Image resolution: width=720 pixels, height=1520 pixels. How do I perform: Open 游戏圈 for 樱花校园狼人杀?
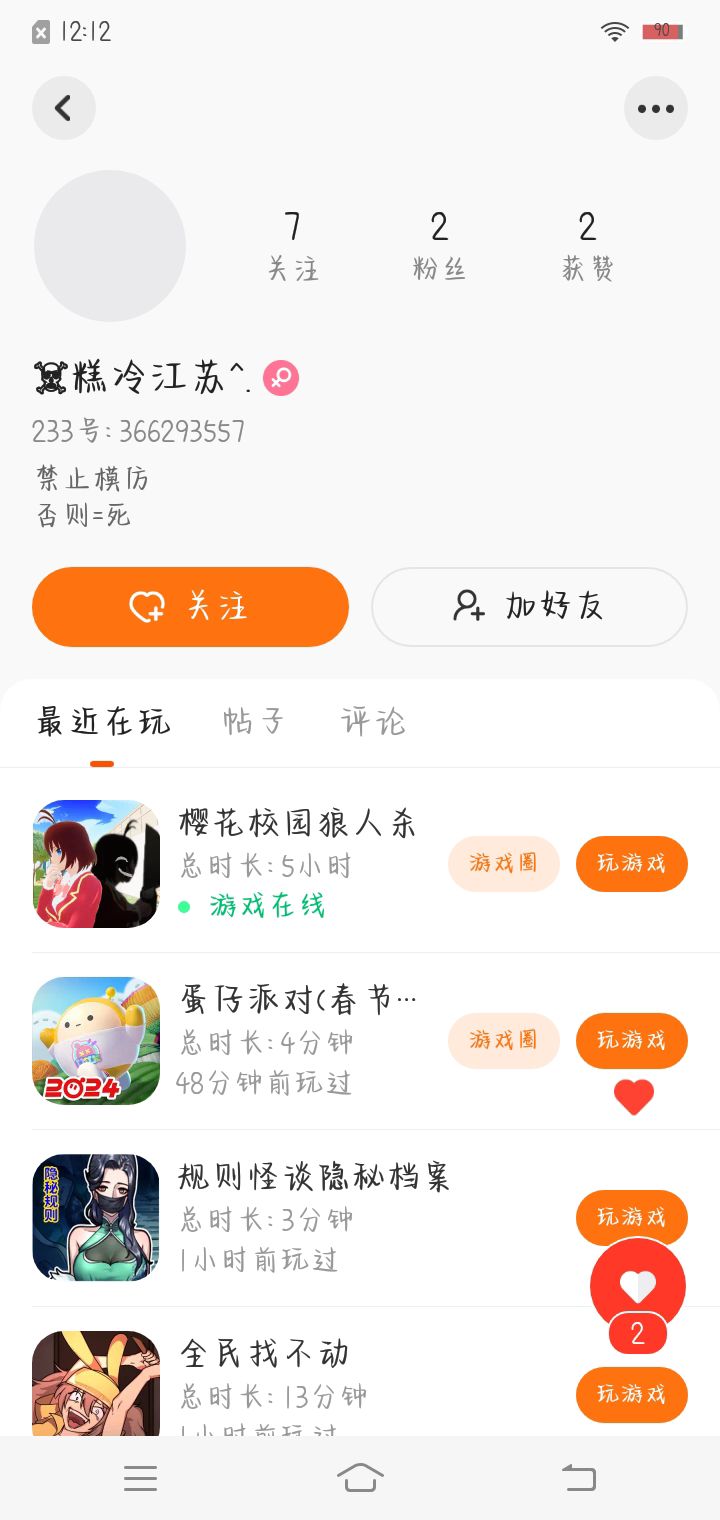point(503,863)
